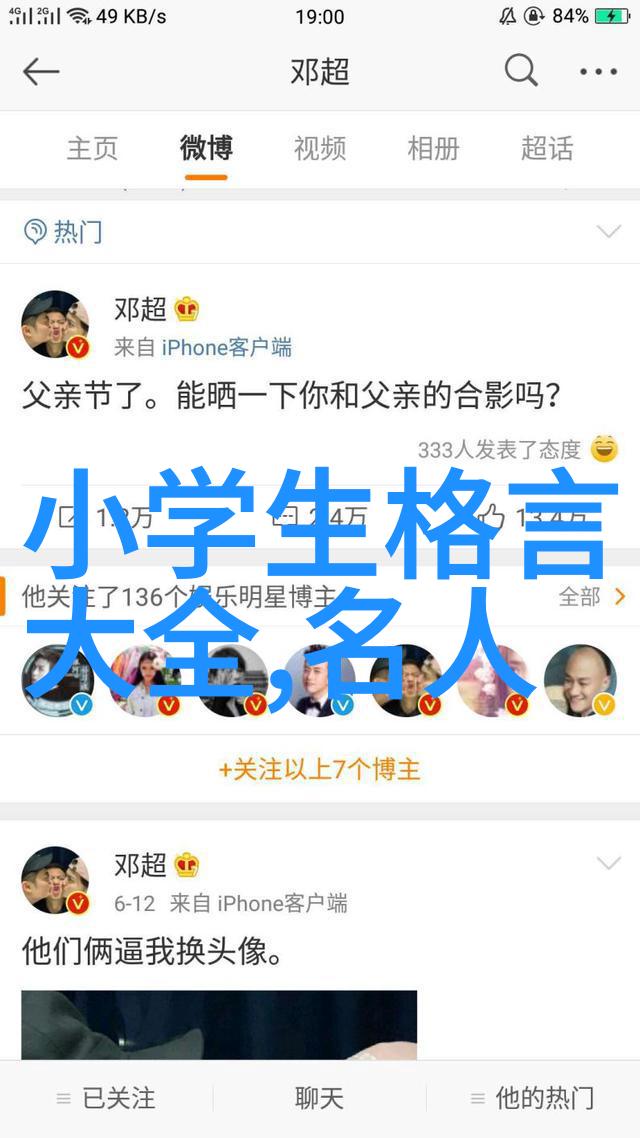
Task: Open options chevron on 6-12 post
Action: 608,864
